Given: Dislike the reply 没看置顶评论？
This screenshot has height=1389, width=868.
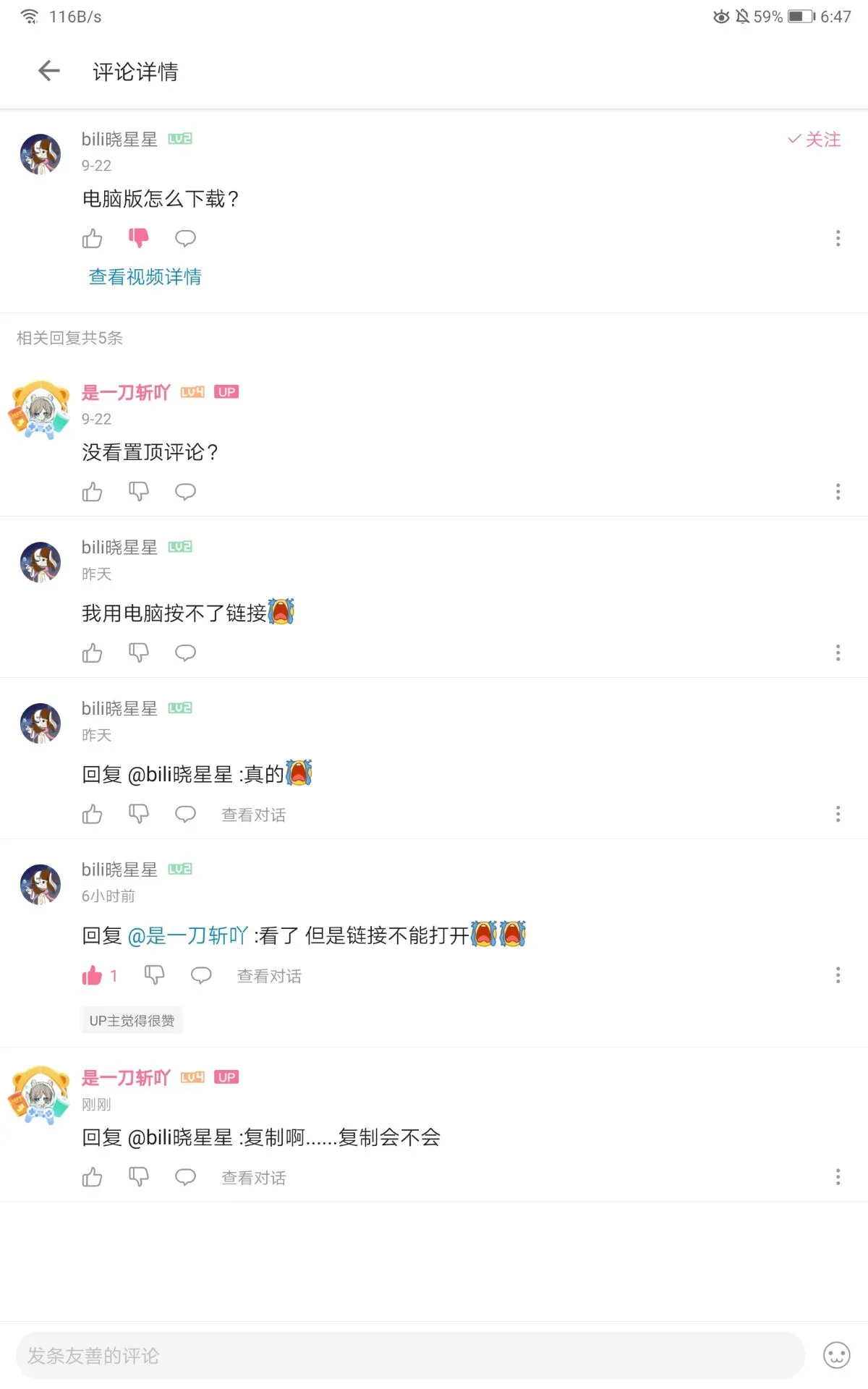Looking at the screenshot, I should pos(138,492).
